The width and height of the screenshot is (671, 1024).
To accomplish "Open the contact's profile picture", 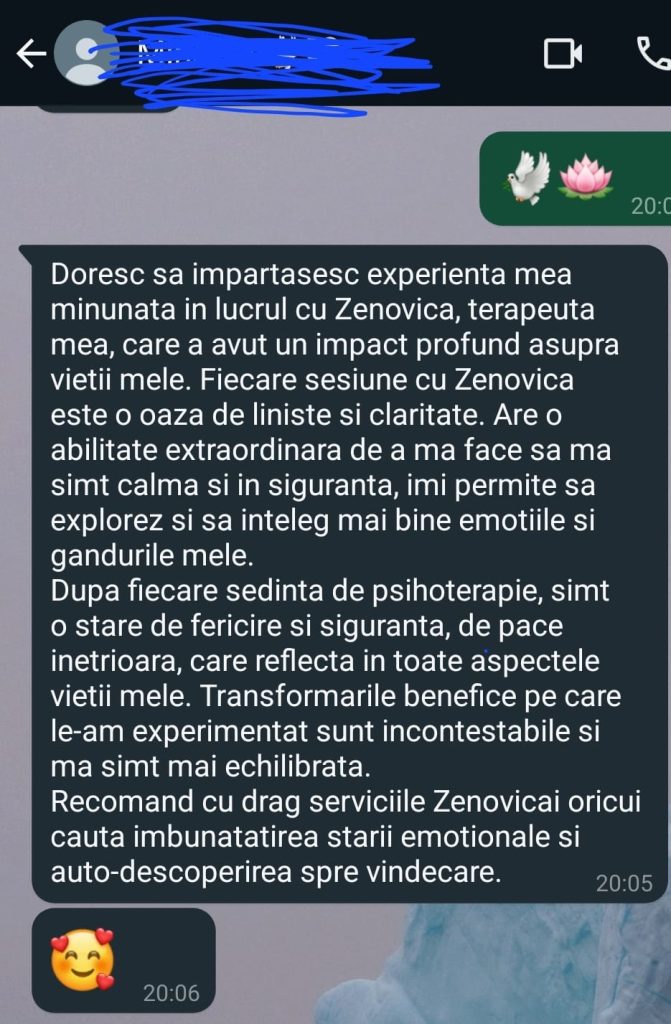I will pyautogui.click(x=85, y=54).
